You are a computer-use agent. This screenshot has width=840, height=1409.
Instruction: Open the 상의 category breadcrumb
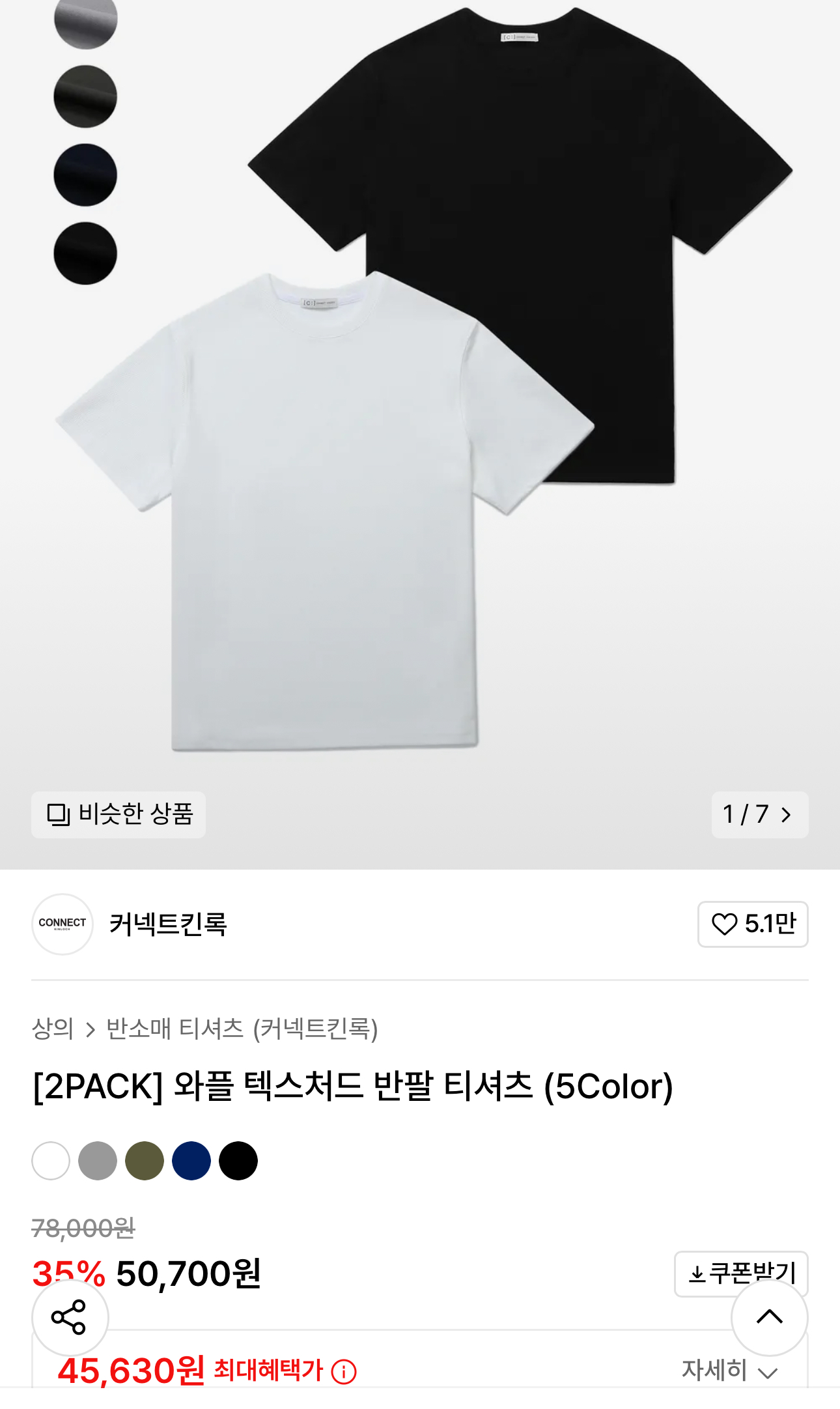53,1029
